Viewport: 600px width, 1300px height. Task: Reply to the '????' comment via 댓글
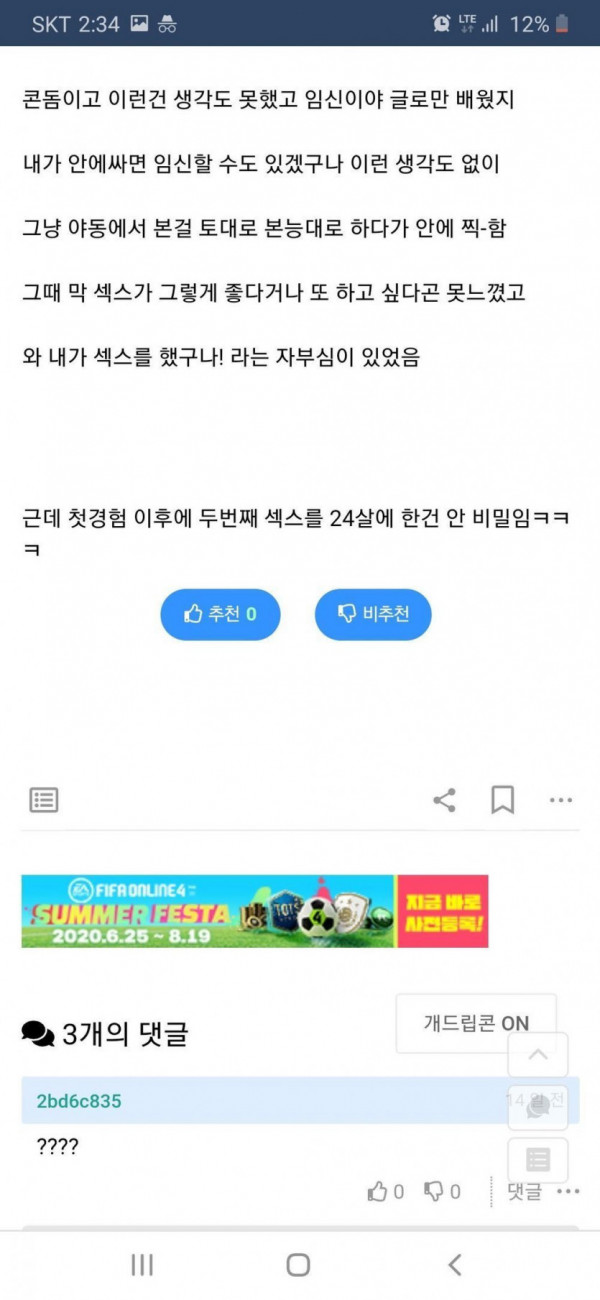click(x=524, y=1191)
